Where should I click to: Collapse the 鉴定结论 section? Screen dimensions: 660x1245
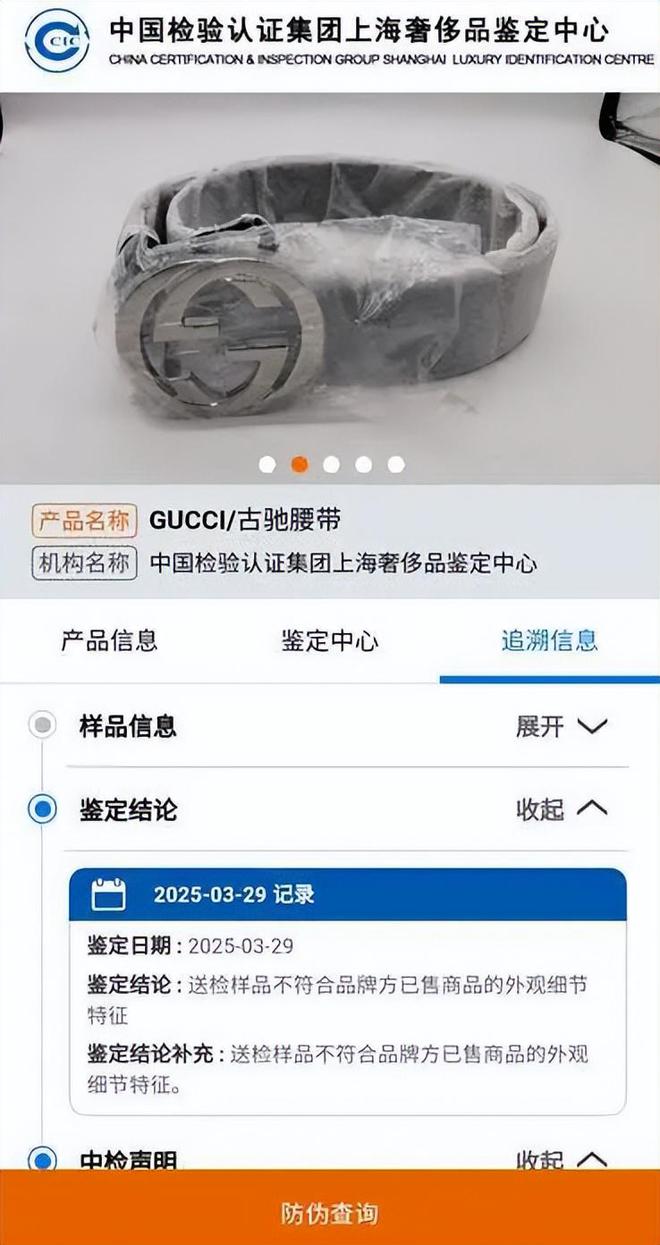pyautogui.click(x=561, y=809)
